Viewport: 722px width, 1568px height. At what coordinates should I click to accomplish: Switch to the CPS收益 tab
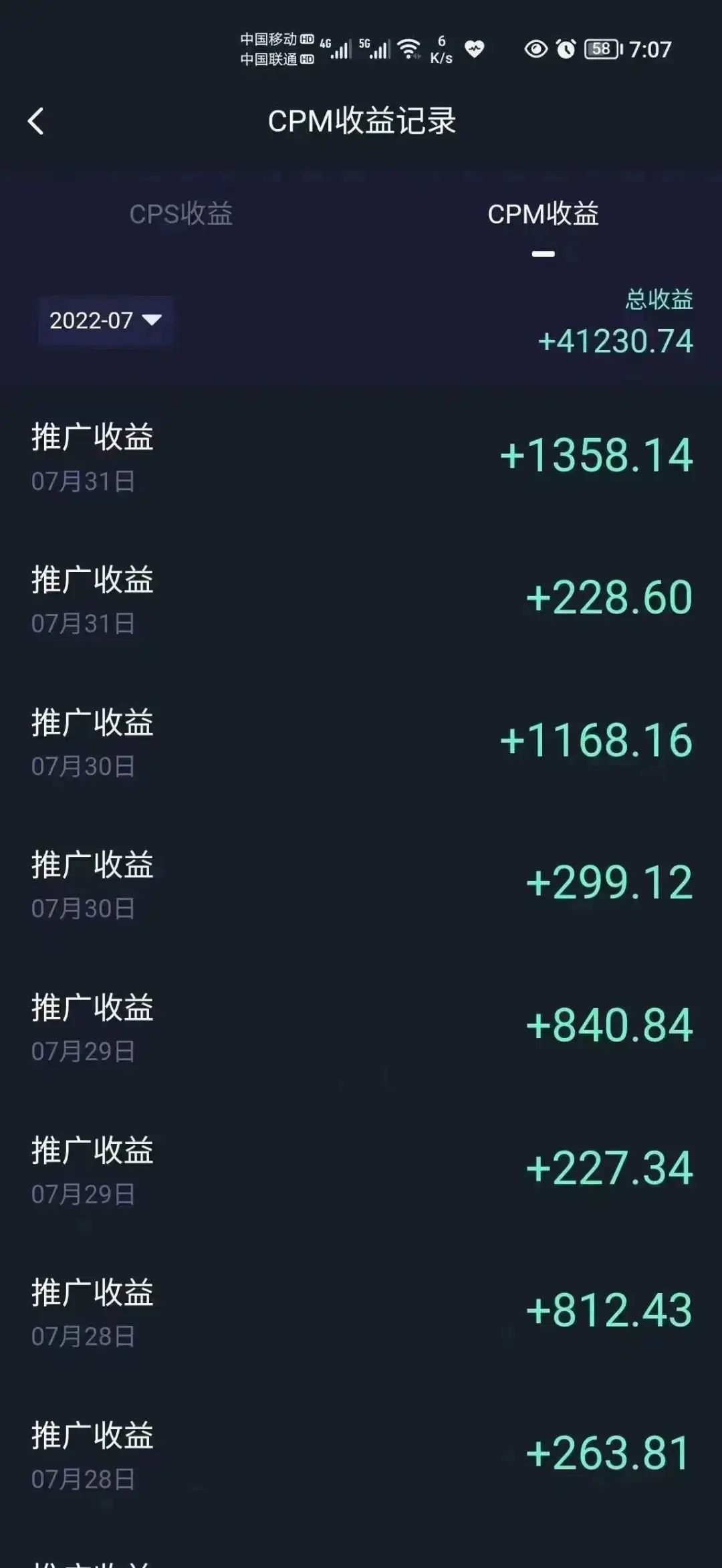[180, 214]
